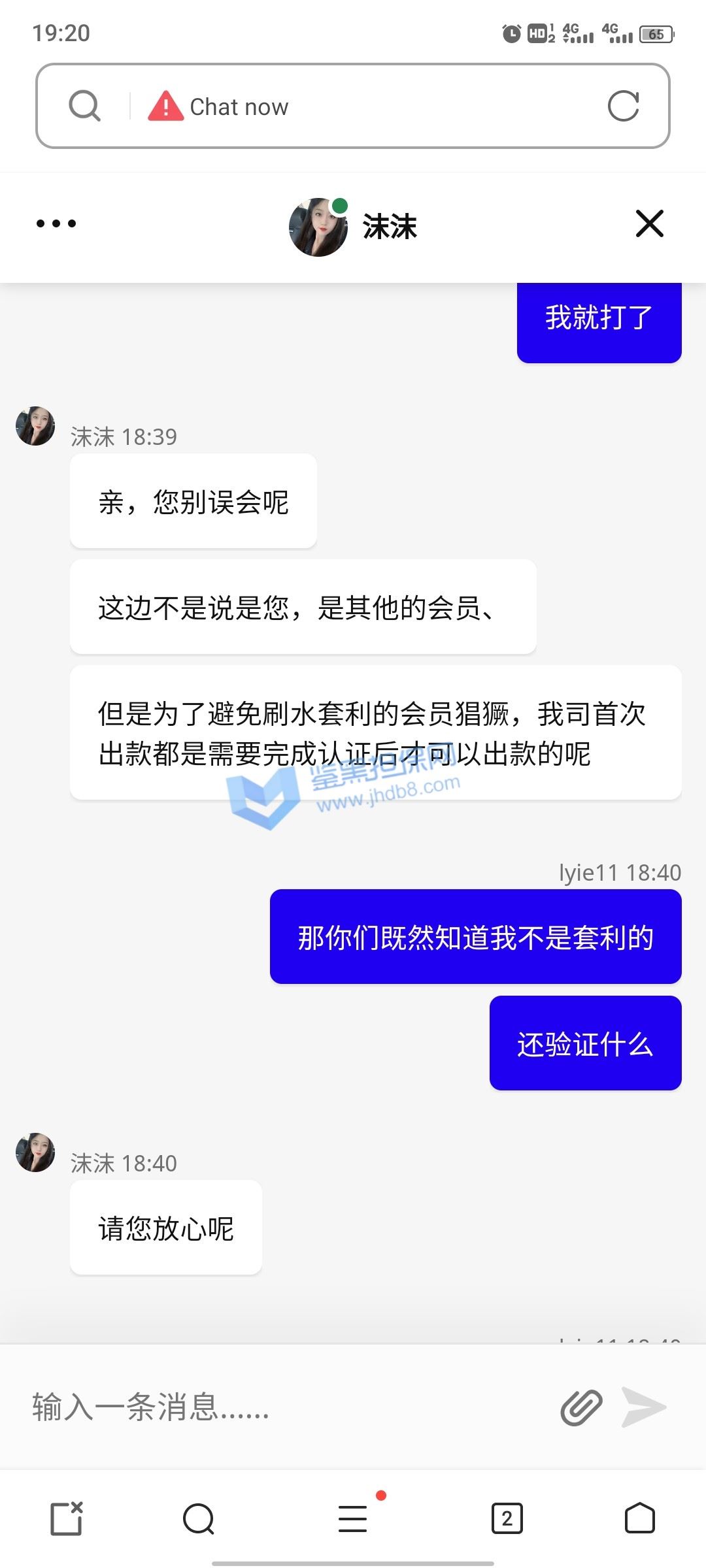Close the chat with 沫沫
Viewport: 706px width, 1568px height.
[x=649, y=224]
